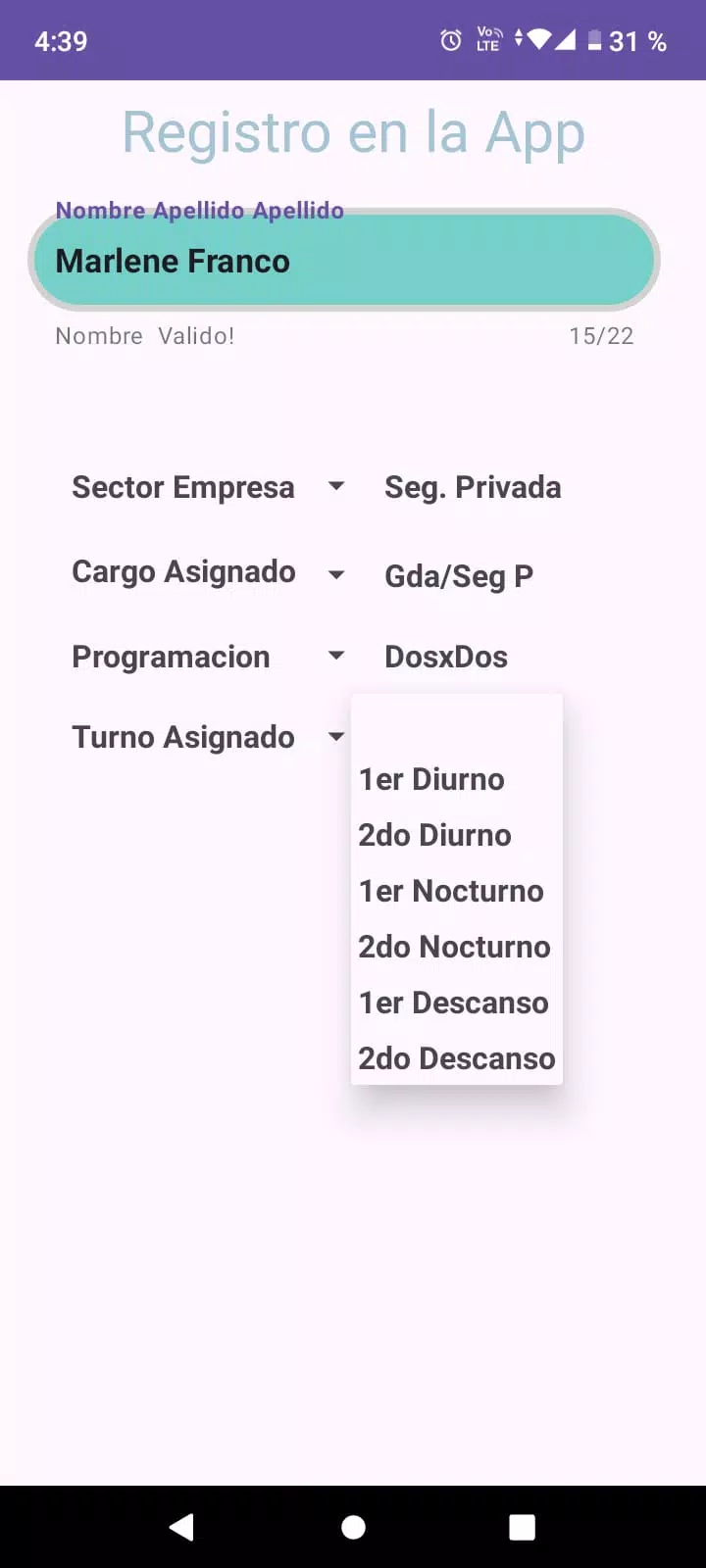The width and height of the screenshot is (706, 1568).
Task: Click the VoLTE indicator in the status bar
Action: (487, 40)
